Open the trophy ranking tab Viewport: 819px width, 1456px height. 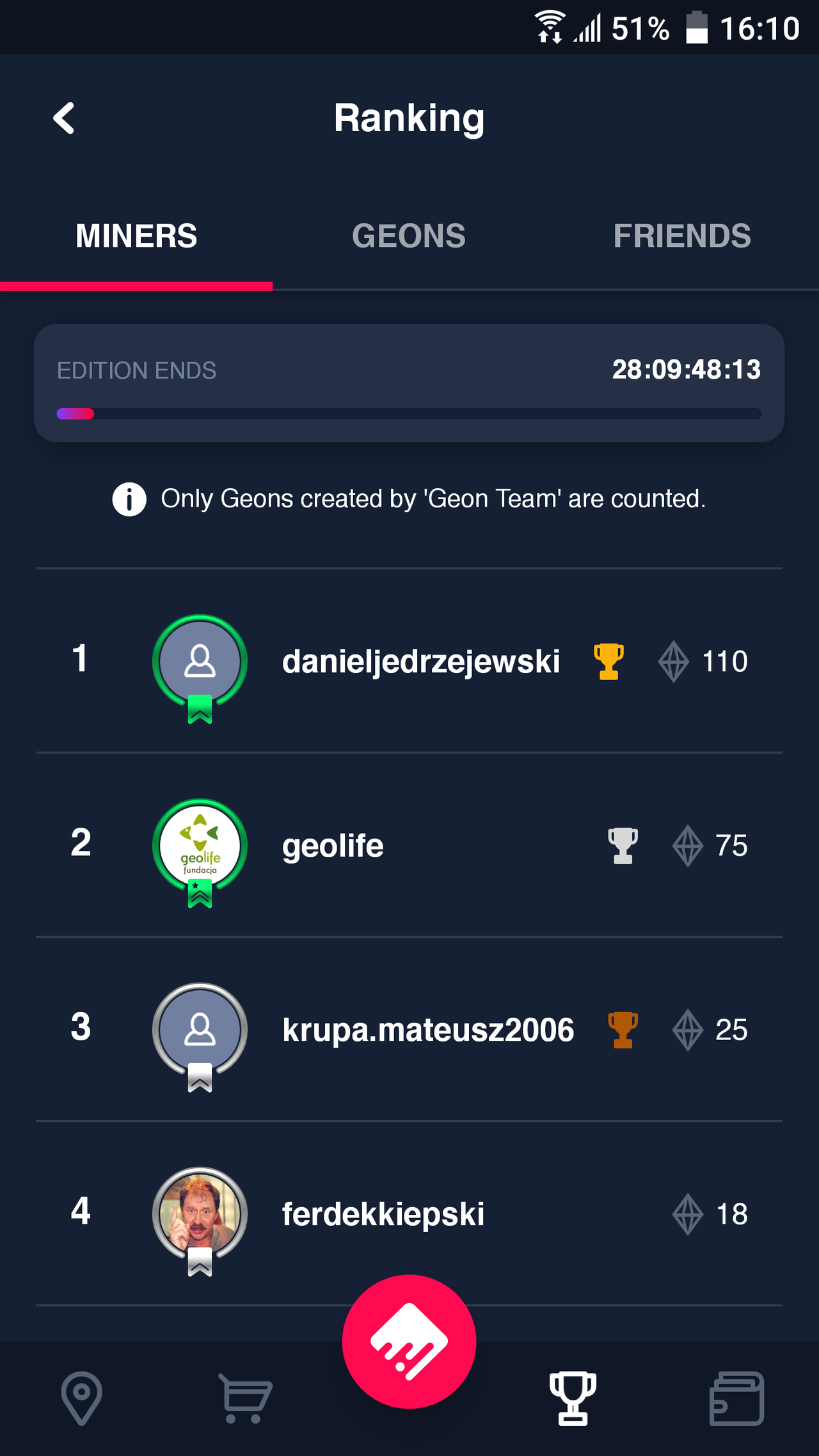point(573,1398)
